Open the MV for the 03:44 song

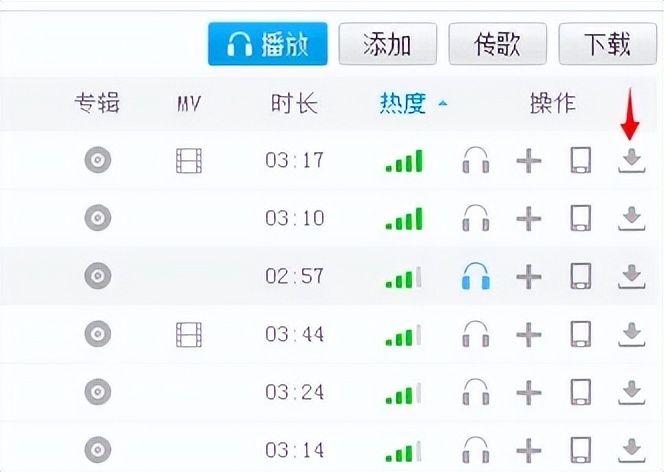[x=189, y=333]
